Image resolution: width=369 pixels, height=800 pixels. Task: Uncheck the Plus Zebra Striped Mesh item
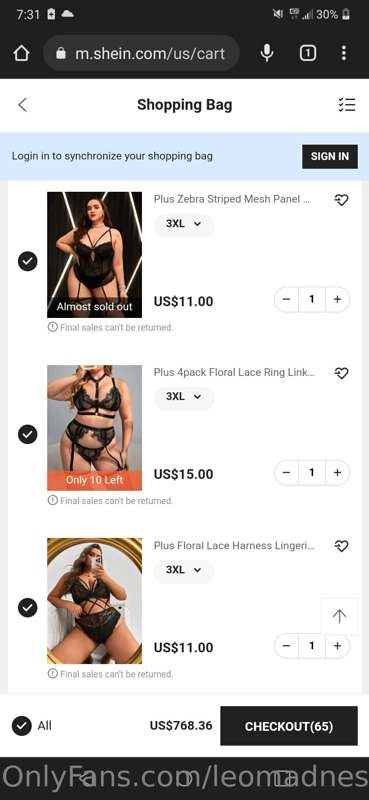point(28,261)
